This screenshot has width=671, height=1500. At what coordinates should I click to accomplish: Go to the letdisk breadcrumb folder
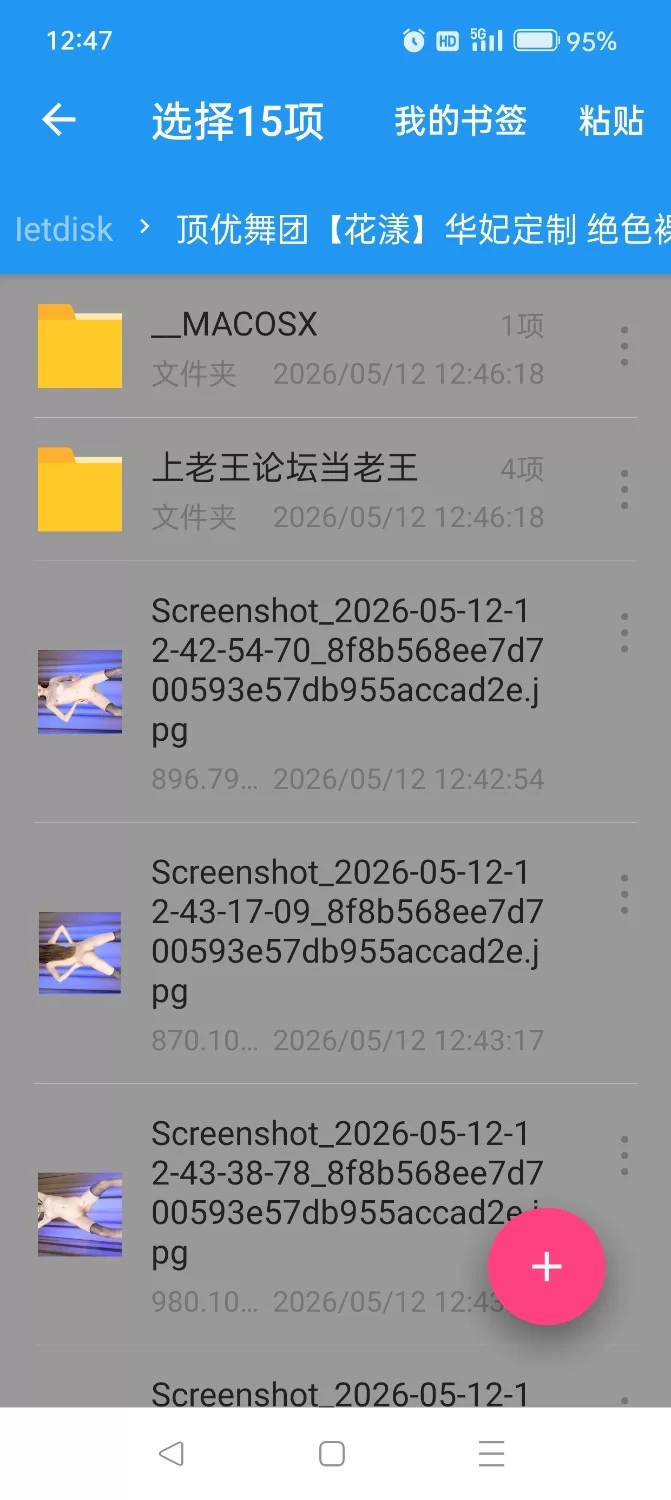(x=64, y=229)
